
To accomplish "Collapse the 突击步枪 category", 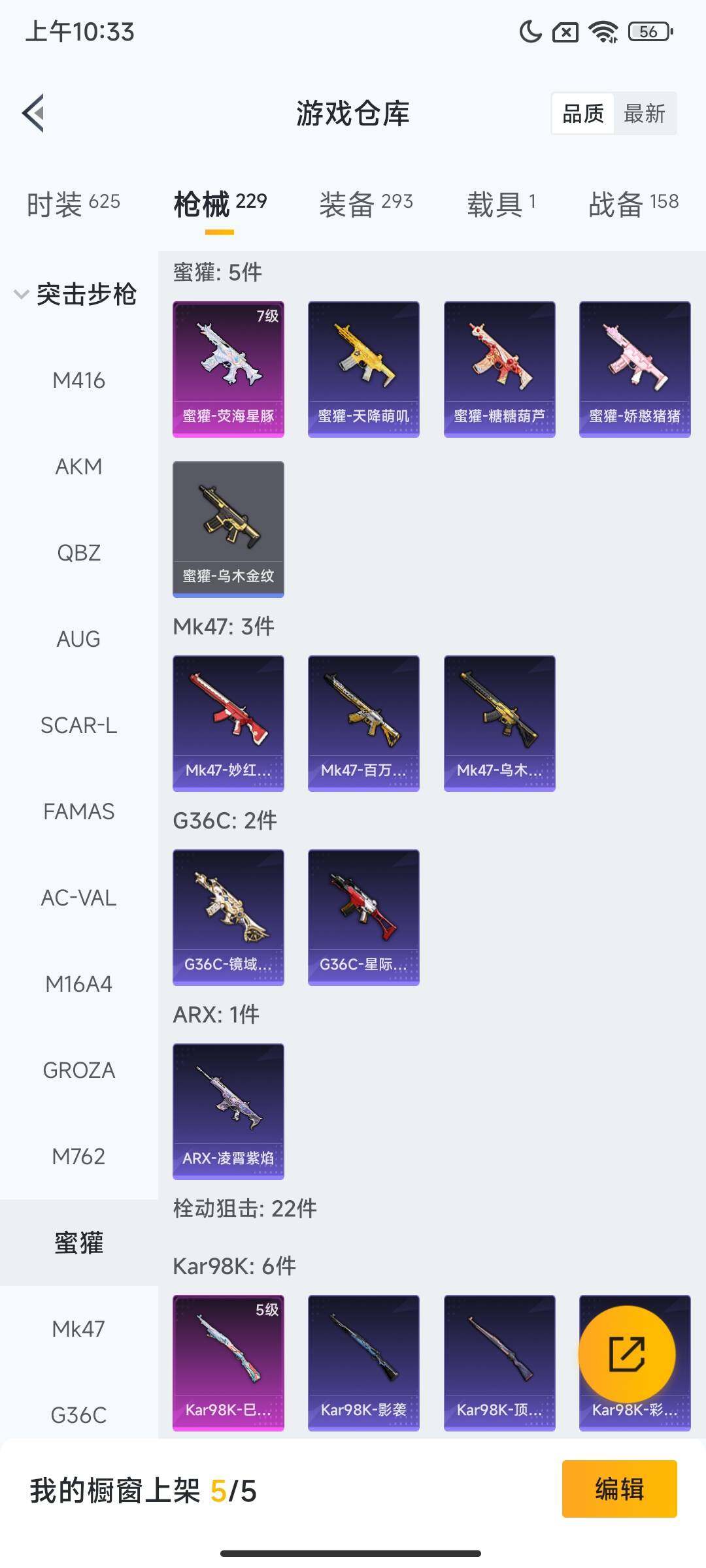I will click(x=21, y=294).
